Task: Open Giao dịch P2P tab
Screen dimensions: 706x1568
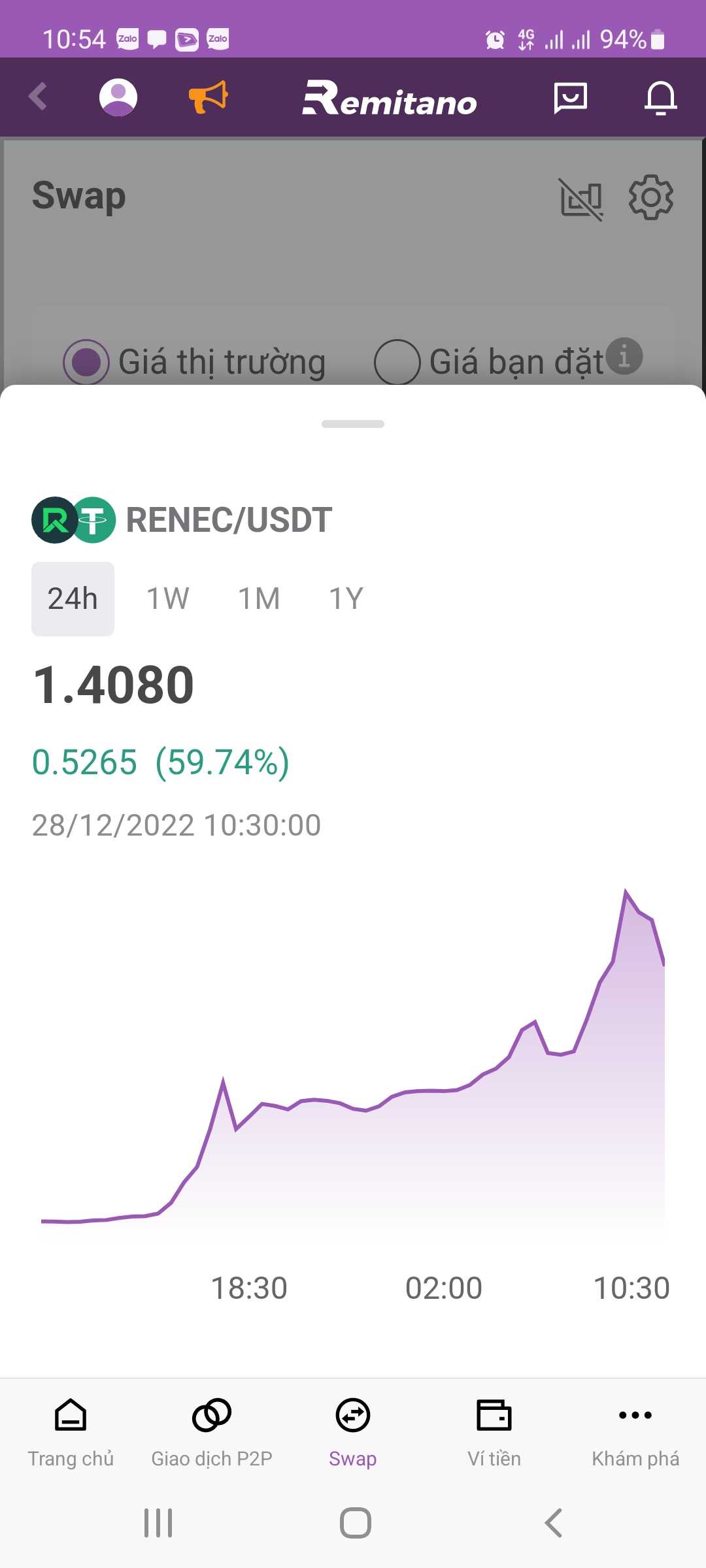Action: coord(212,1432)
